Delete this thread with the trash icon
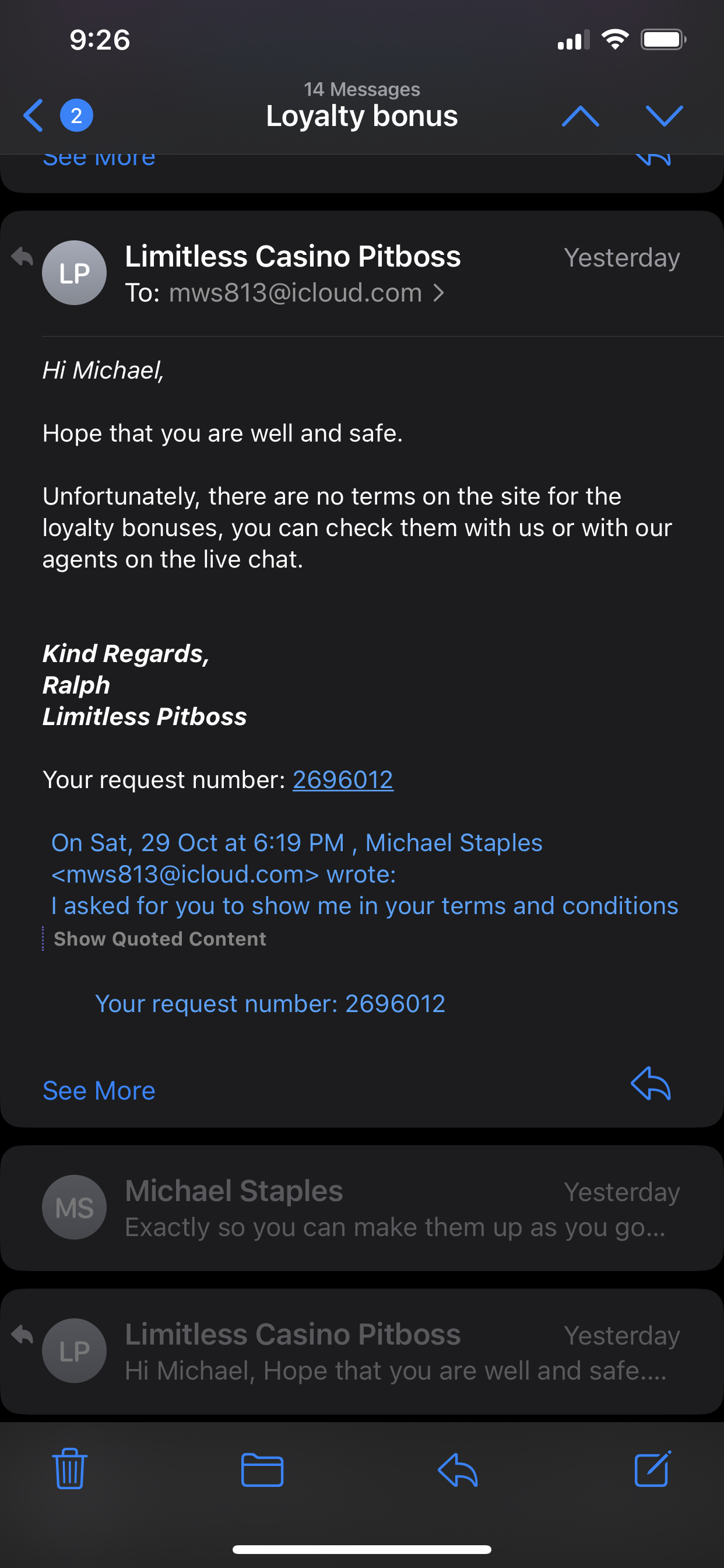This screenshot has height=1568, width=724. (70, 1469)
